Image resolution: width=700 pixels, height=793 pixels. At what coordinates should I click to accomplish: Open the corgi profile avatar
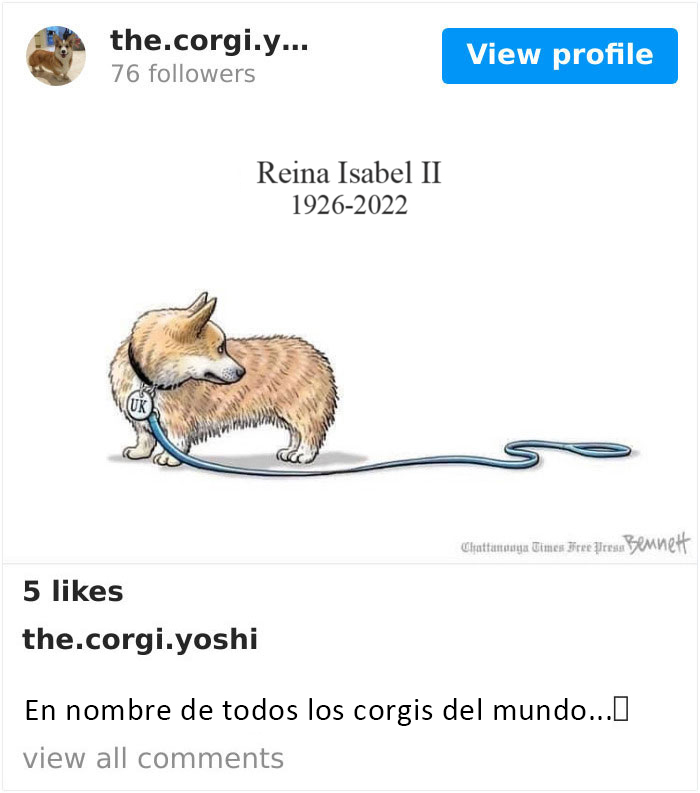click(55, 56)
